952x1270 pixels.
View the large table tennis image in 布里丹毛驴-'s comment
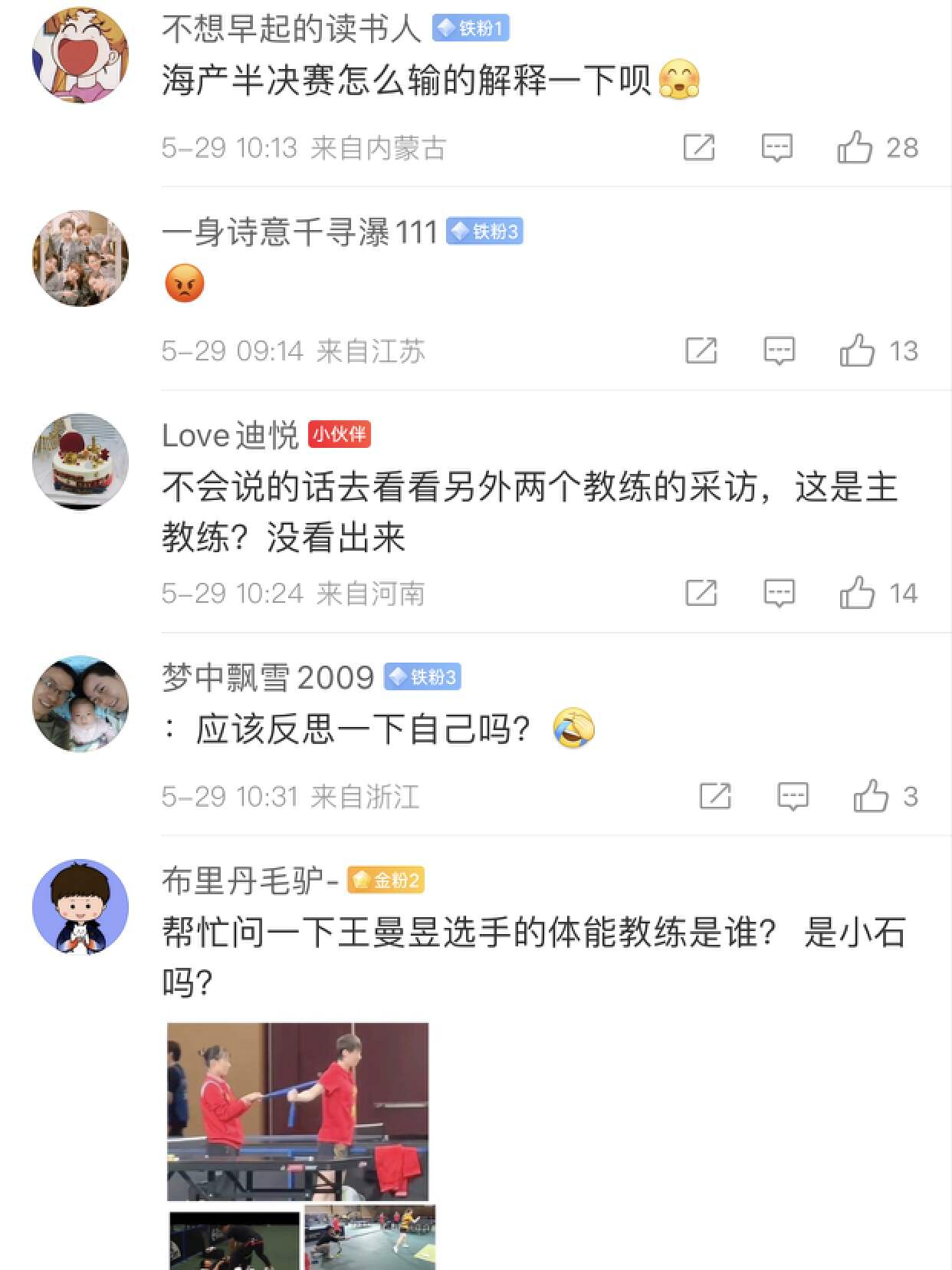click(x=297, y=1111)
